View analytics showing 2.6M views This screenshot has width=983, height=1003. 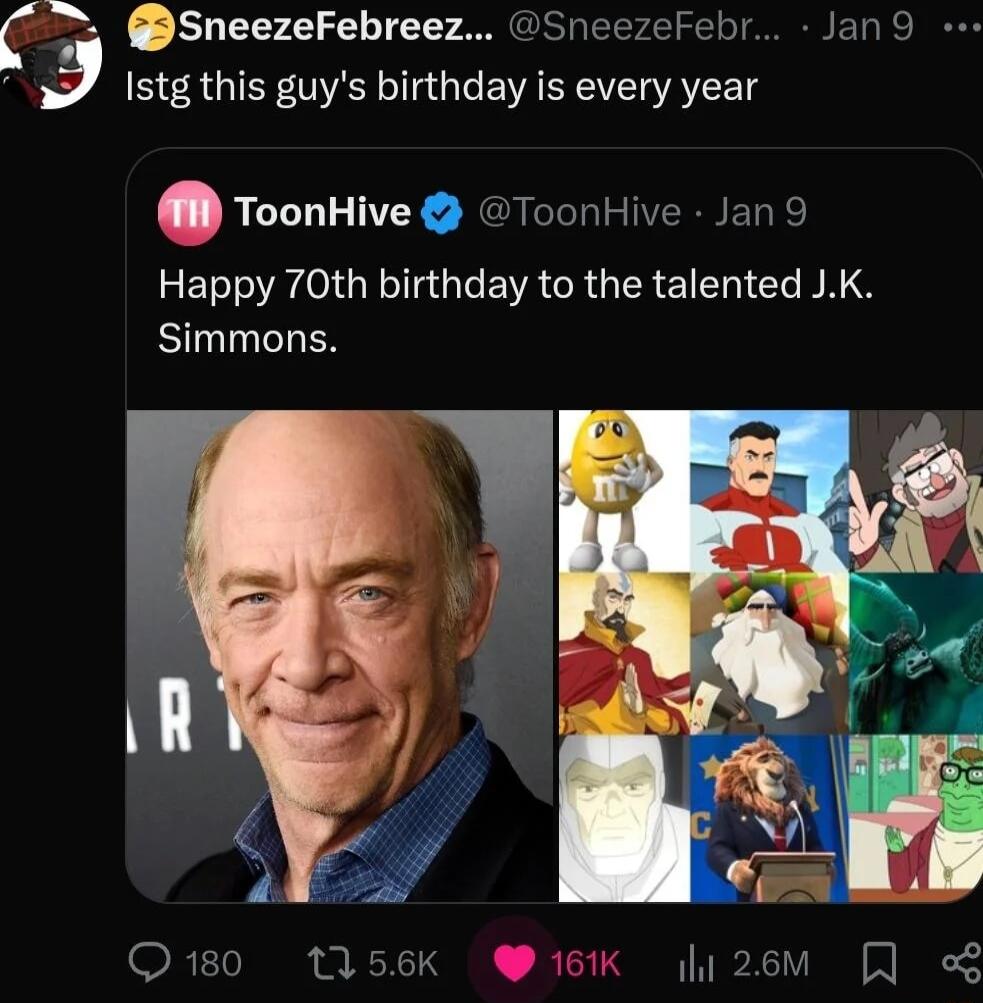pos(691,963)
